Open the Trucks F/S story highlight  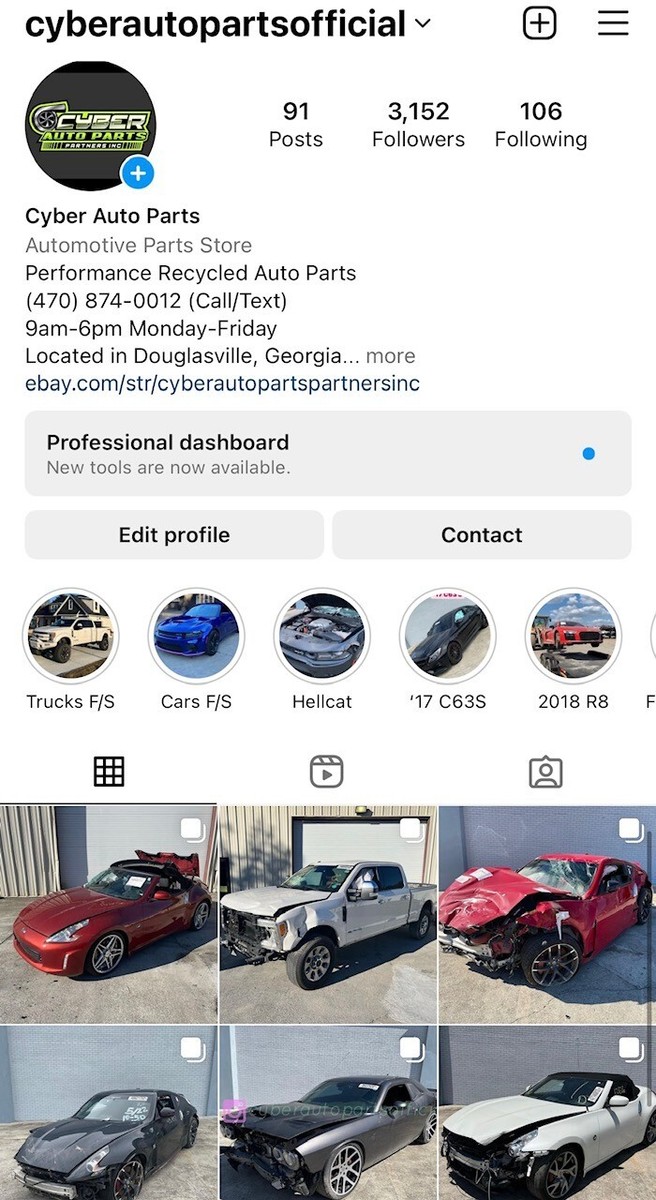coord(71,649)
